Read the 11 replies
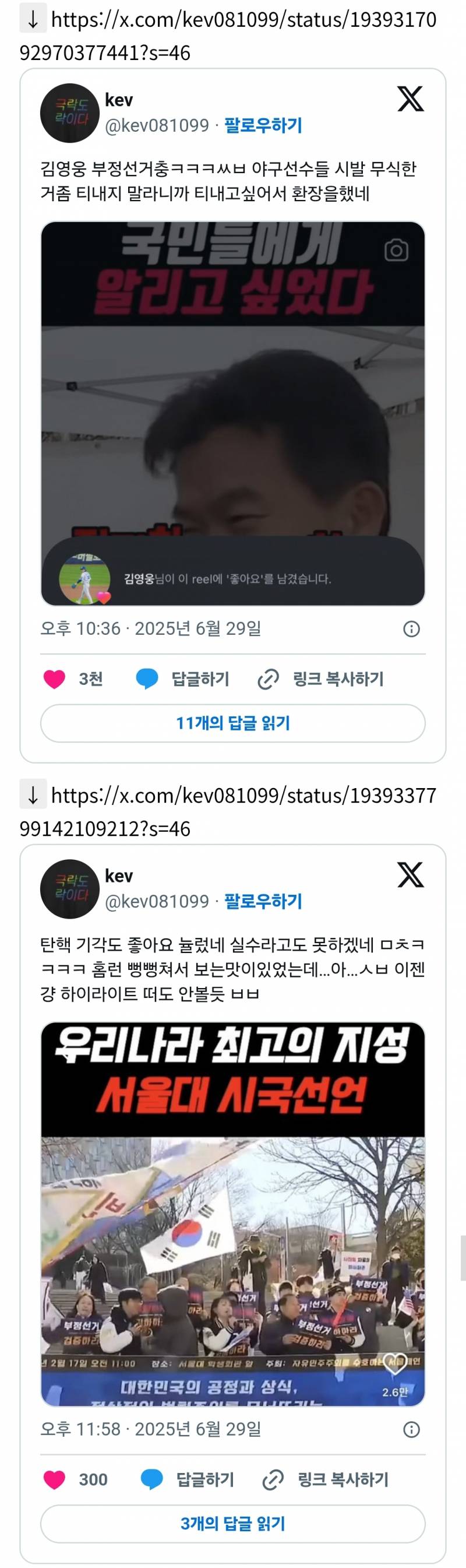 click(232, 723)
